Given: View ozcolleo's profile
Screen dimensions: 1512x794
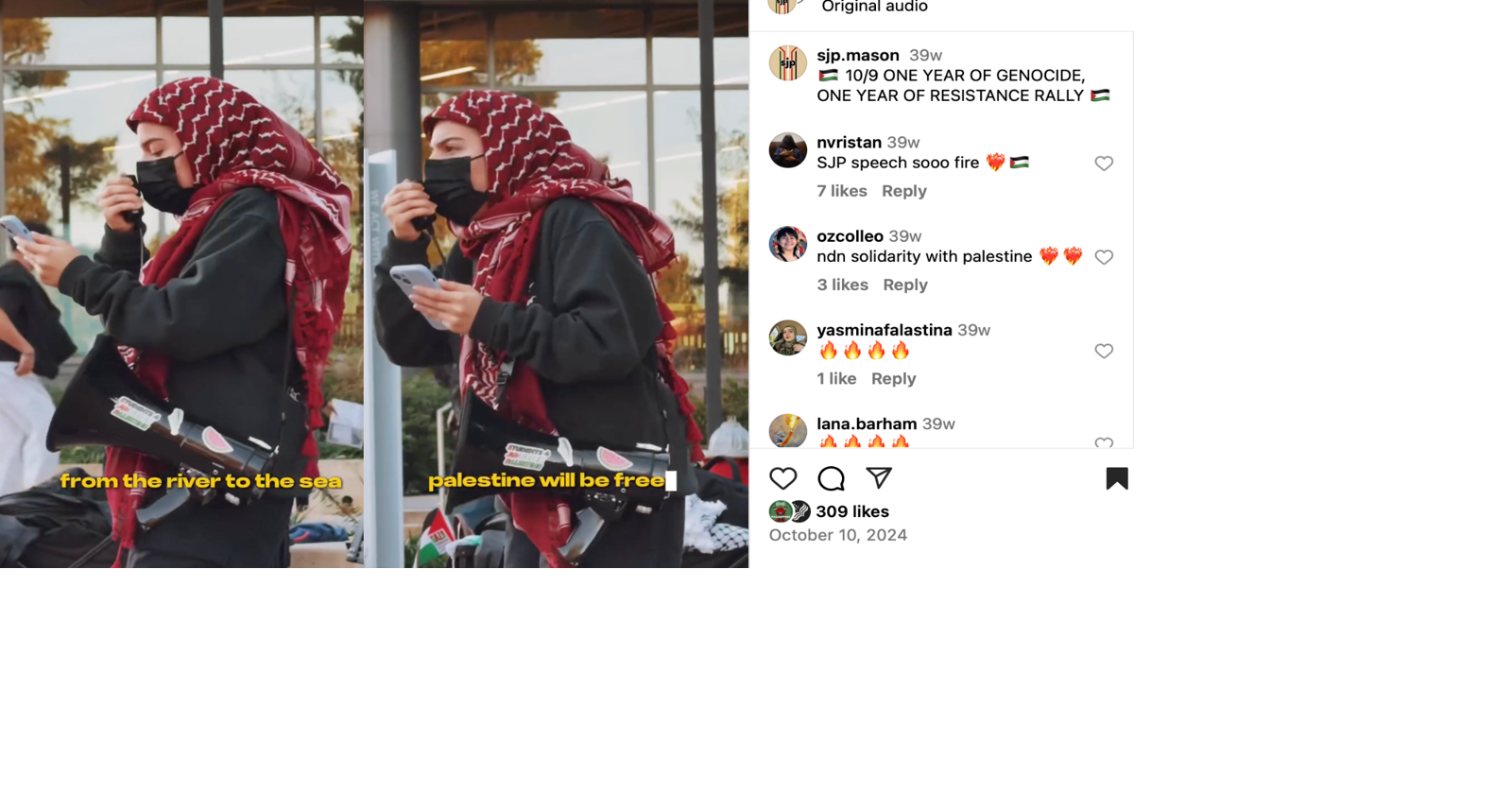Looking at the screenshot, I should [850, 236].
